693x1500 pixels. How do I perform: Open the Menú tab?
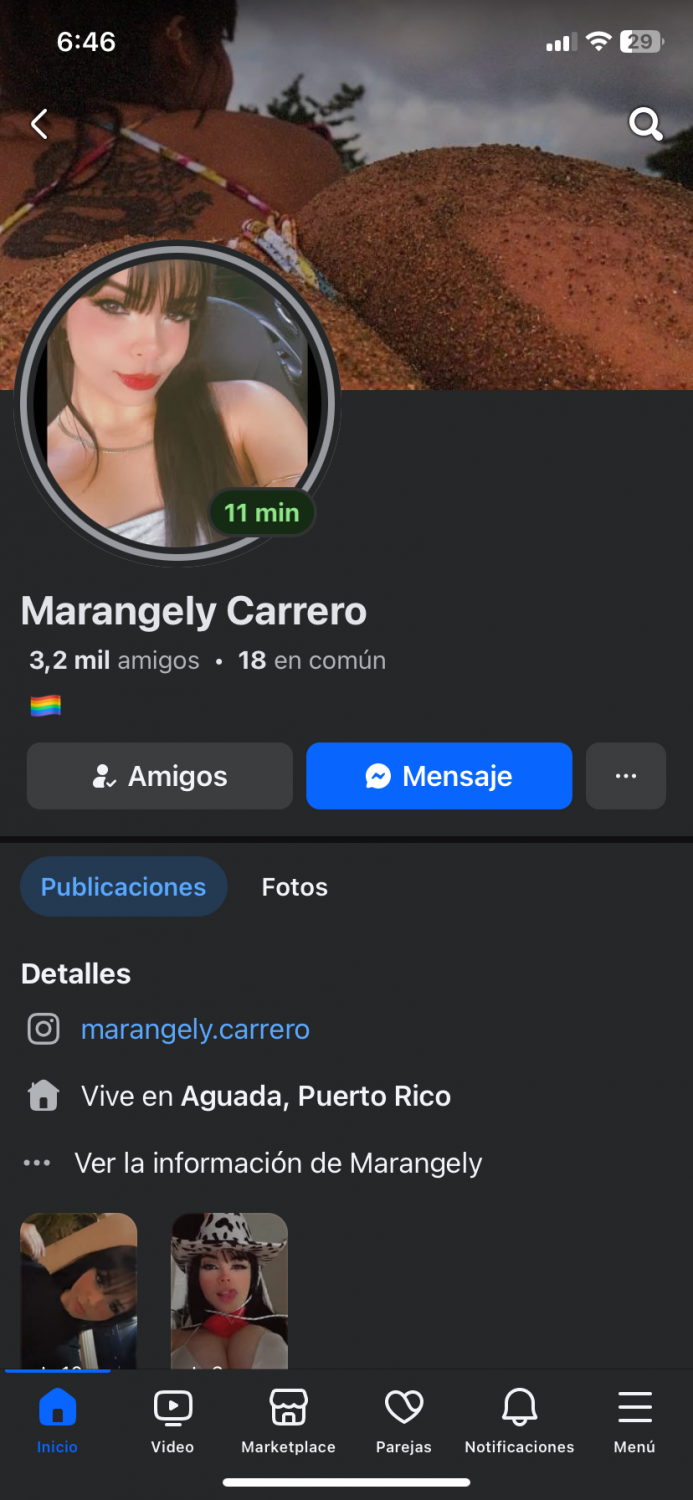[635, 1420]
